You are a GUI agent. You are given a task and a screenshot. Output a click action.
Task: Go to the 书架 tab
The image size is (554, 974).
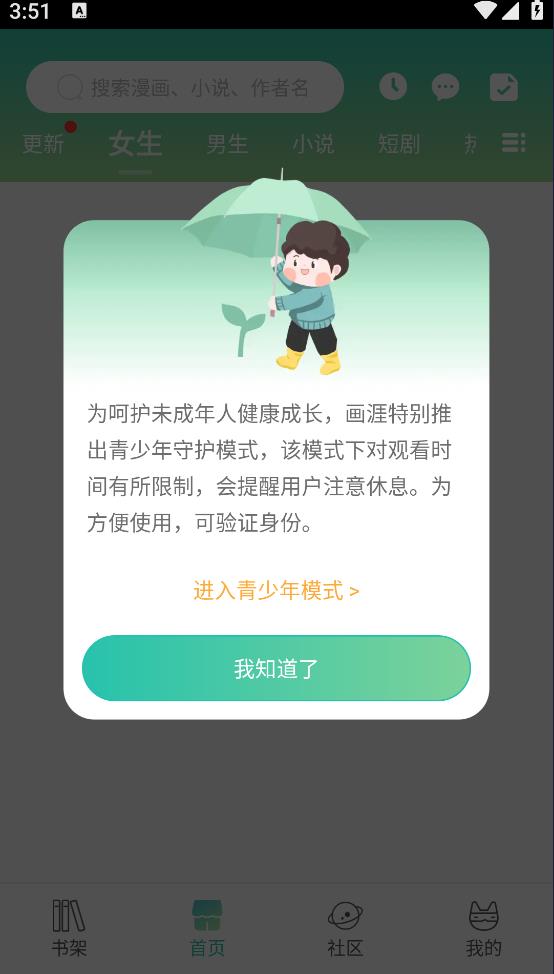[69, 928]
